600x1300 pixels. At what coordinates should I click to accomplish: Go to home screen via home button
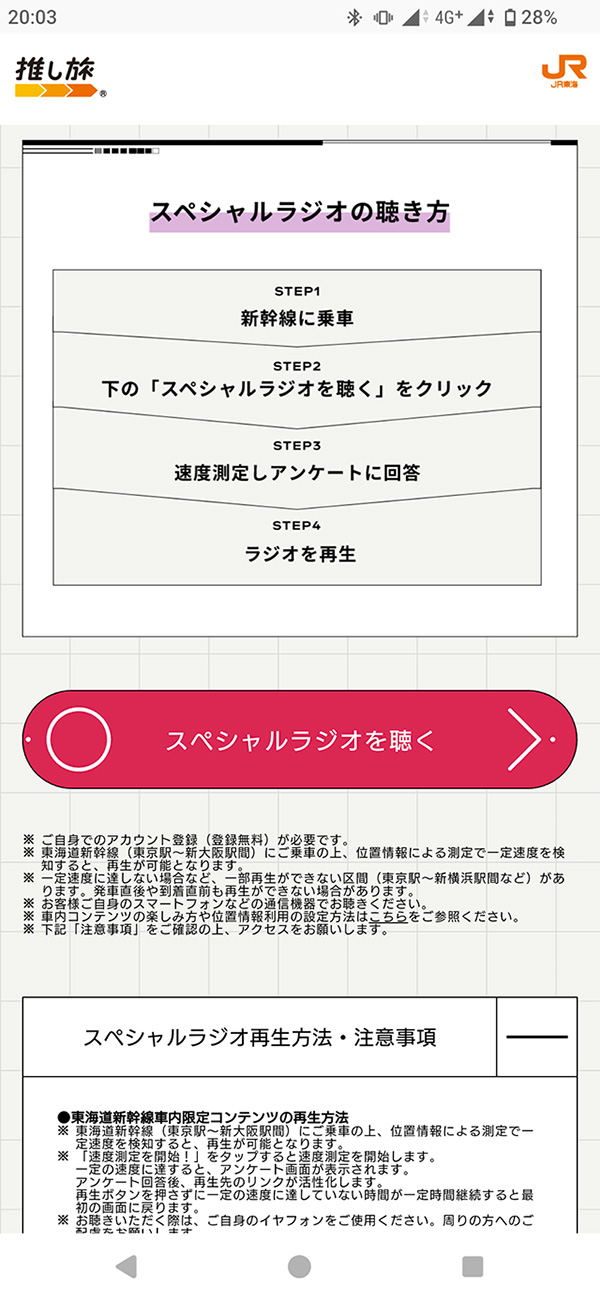[x=300, y=1266]
